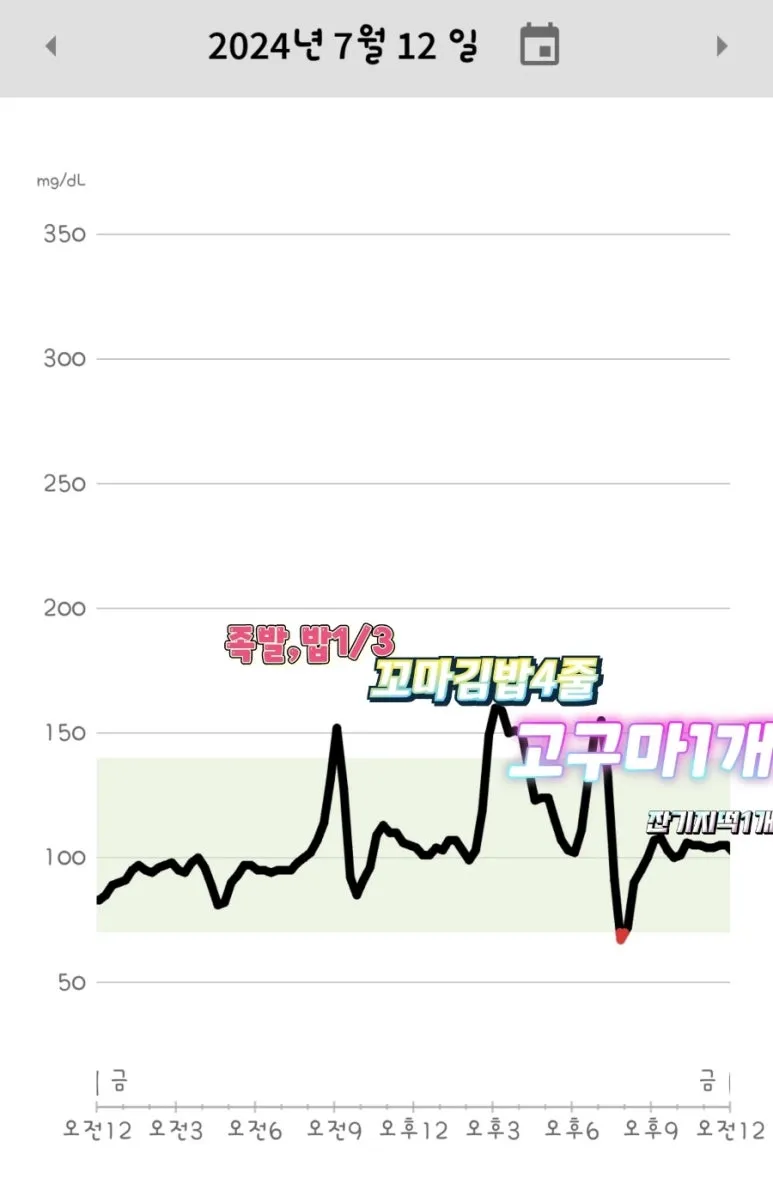
Task: Select the red low-glucose marker on the chart
Action: [621, 934]
